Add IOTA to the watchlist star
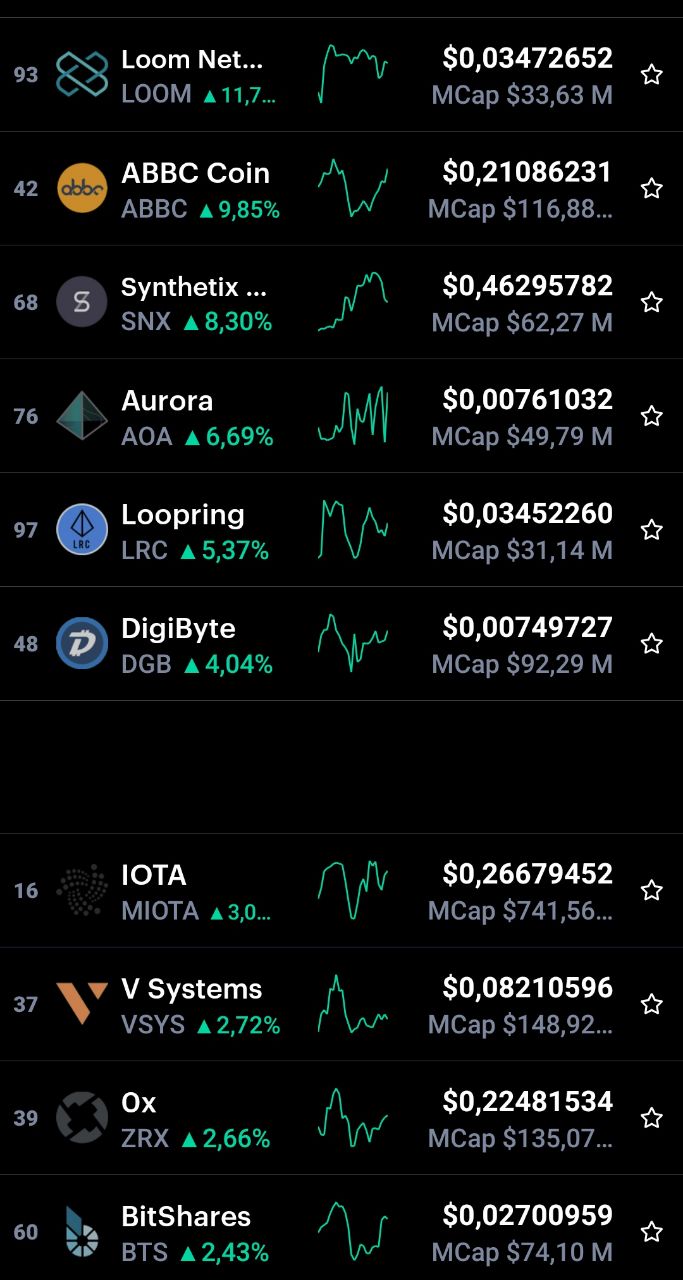683x1280 pixels. point(652,891)
